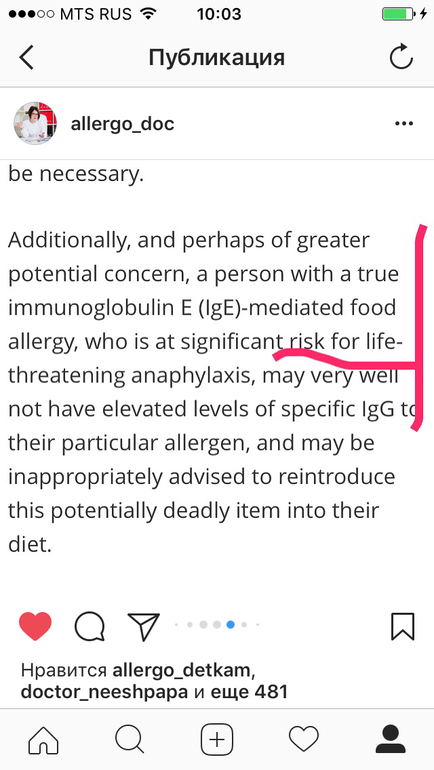The image size is (434, 770).
Task: Open allergo_doc profile picture
Action: (x=35, y=123)
